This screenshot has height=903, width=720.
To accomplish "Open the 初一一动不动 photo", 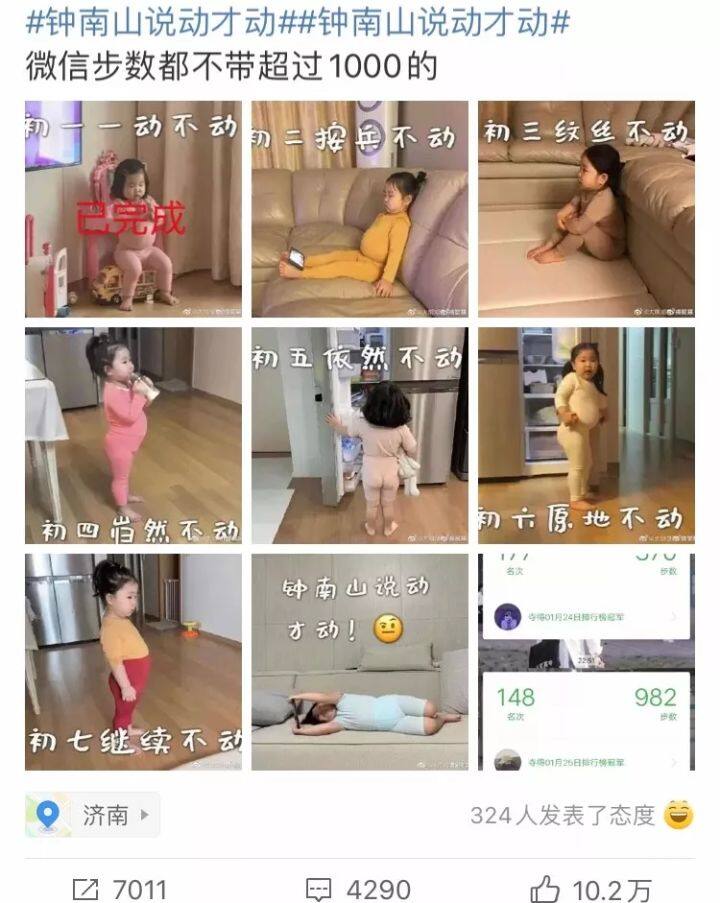I will coord(133,209).
